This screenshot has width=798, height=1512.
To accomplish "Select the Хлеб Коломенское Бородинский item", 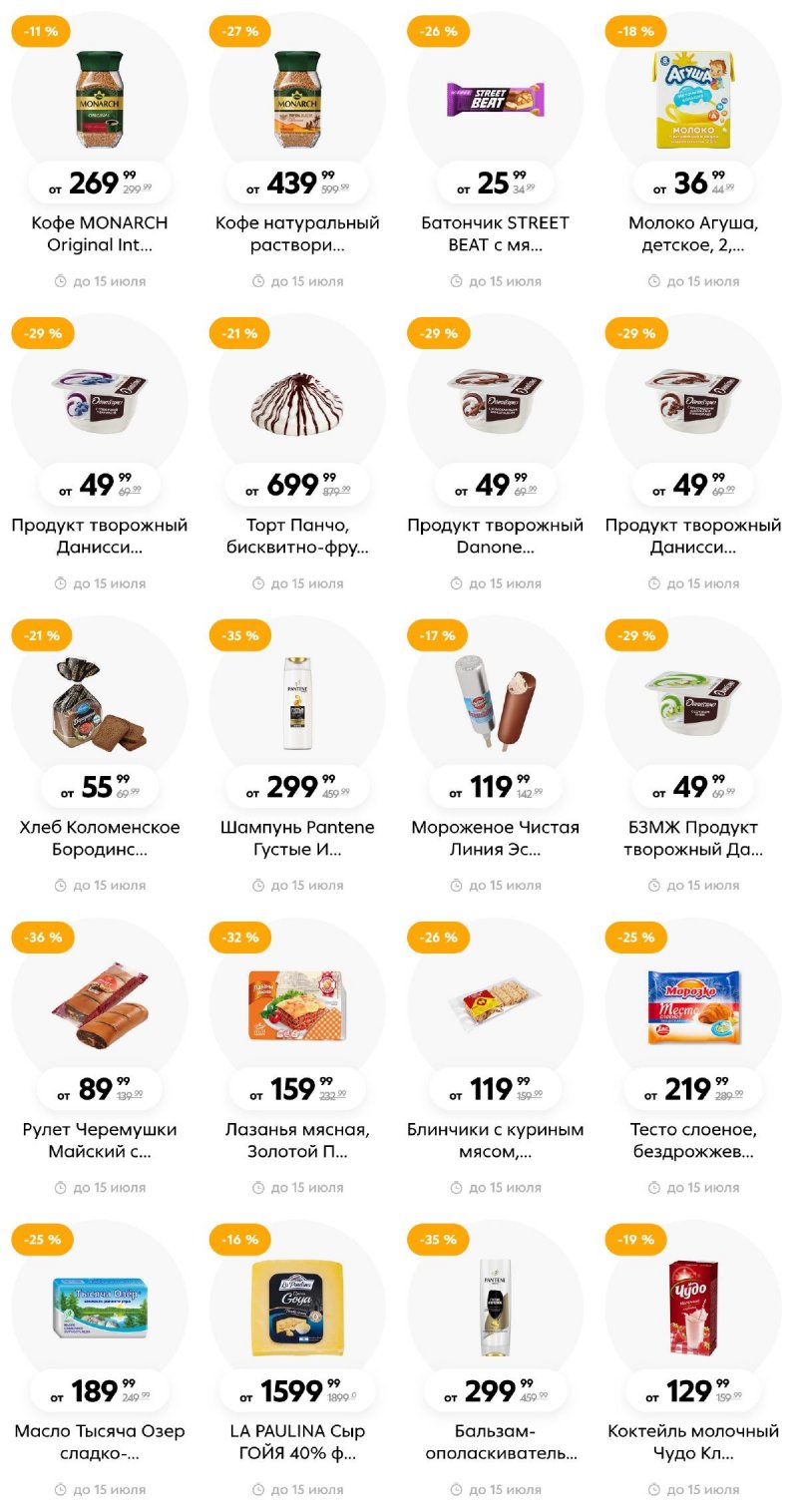I will point(99,705).
